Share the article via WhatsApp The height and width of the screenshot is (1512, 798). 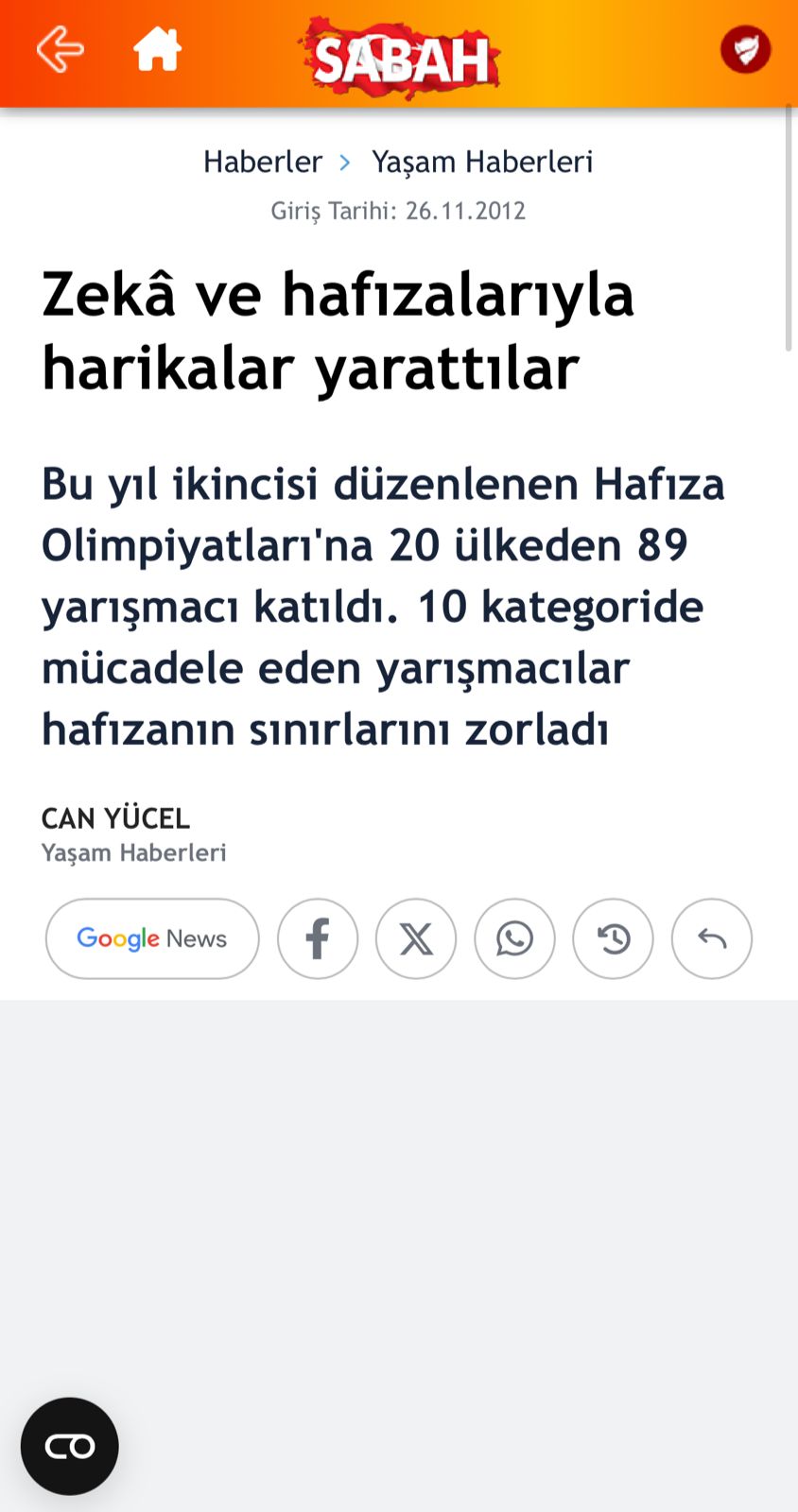(514, 938)
